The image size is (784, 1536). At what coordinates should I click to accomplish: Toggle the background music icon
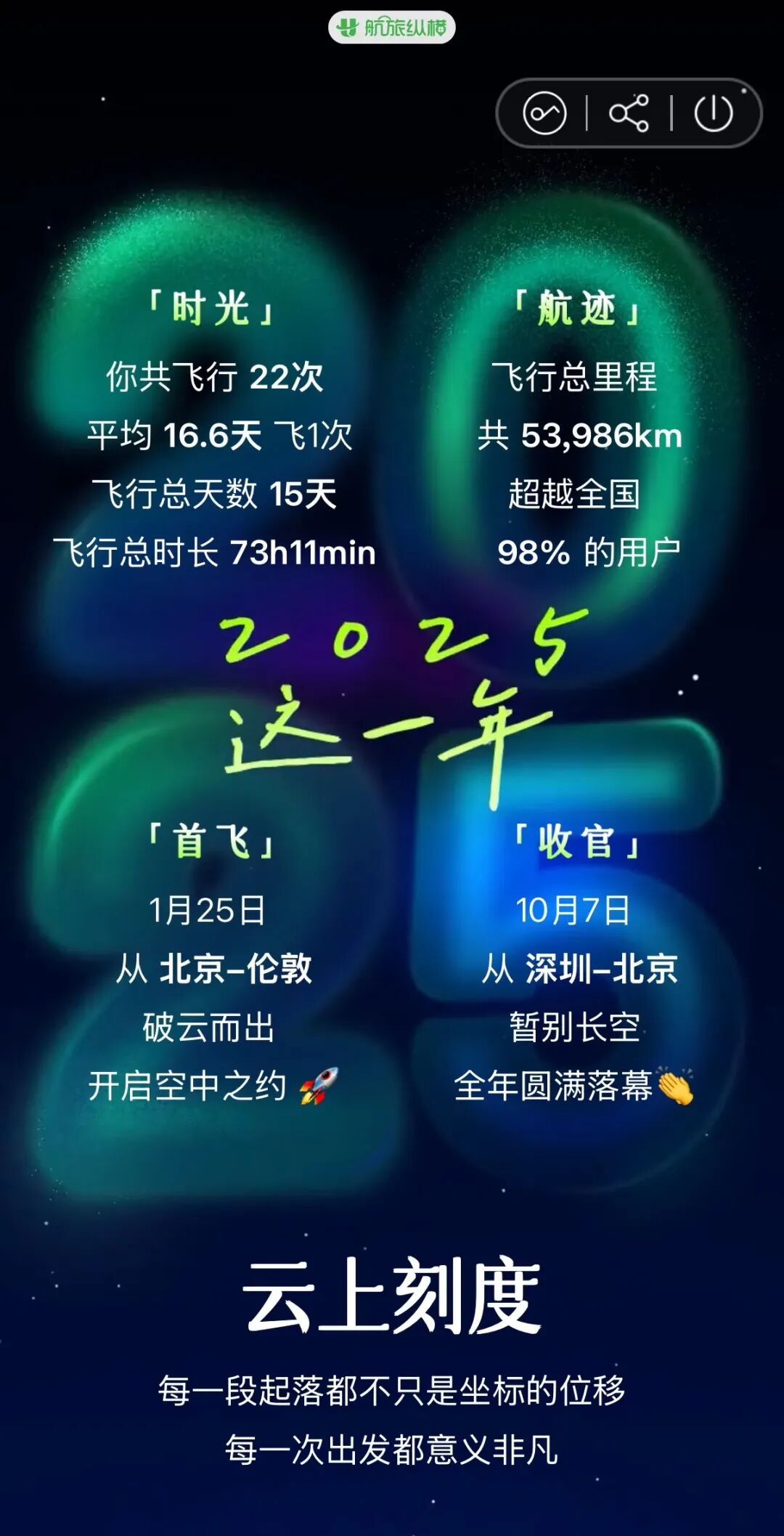pos(544,113)
